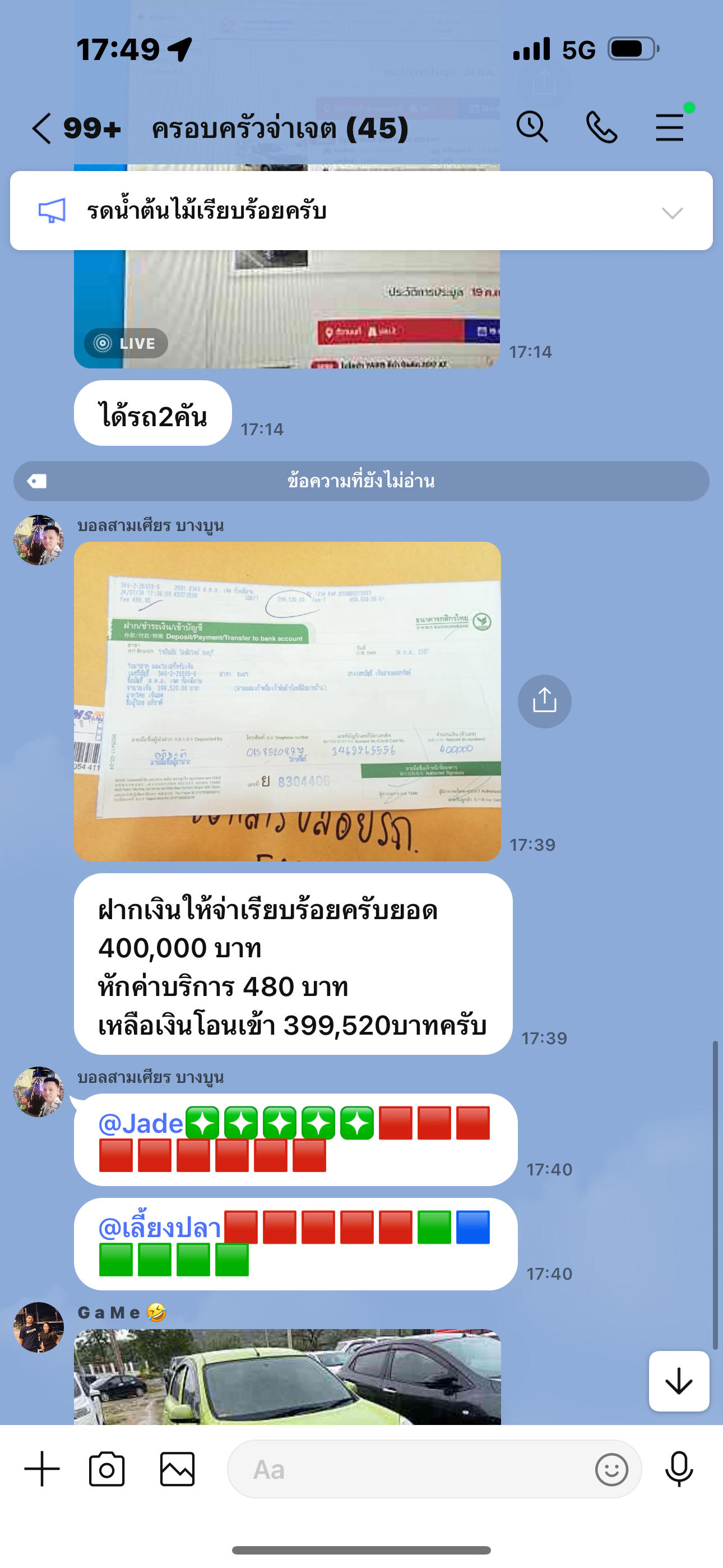
Task: Tap the @Jade mention
Action: [141, 1123]
